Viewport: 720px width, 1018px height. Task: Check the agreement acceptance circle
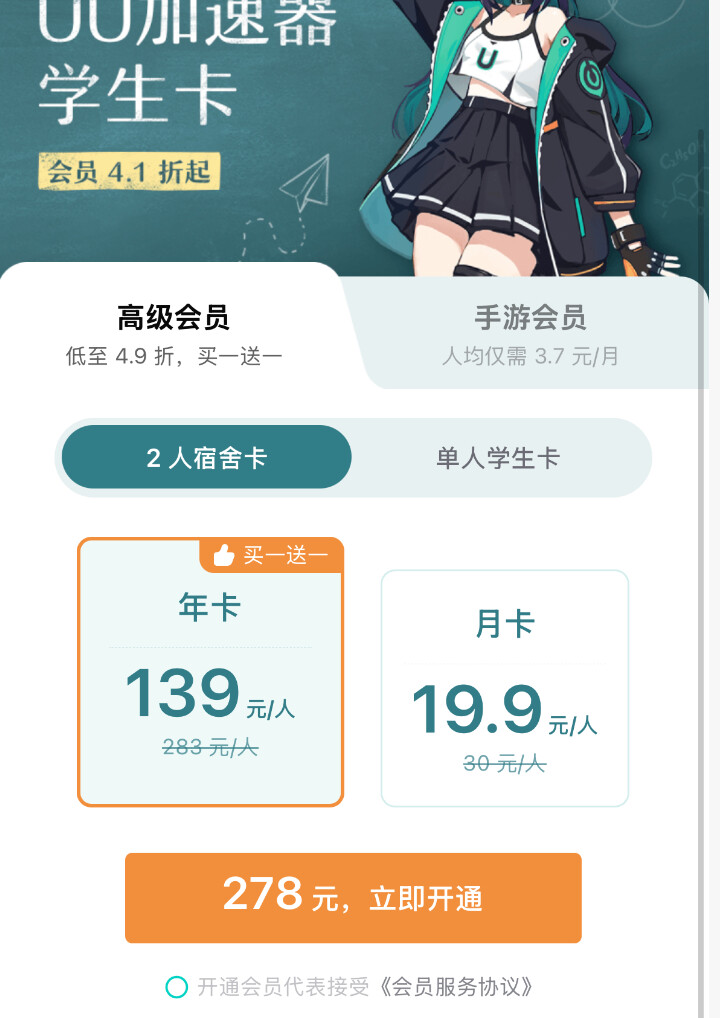point(177,987)
